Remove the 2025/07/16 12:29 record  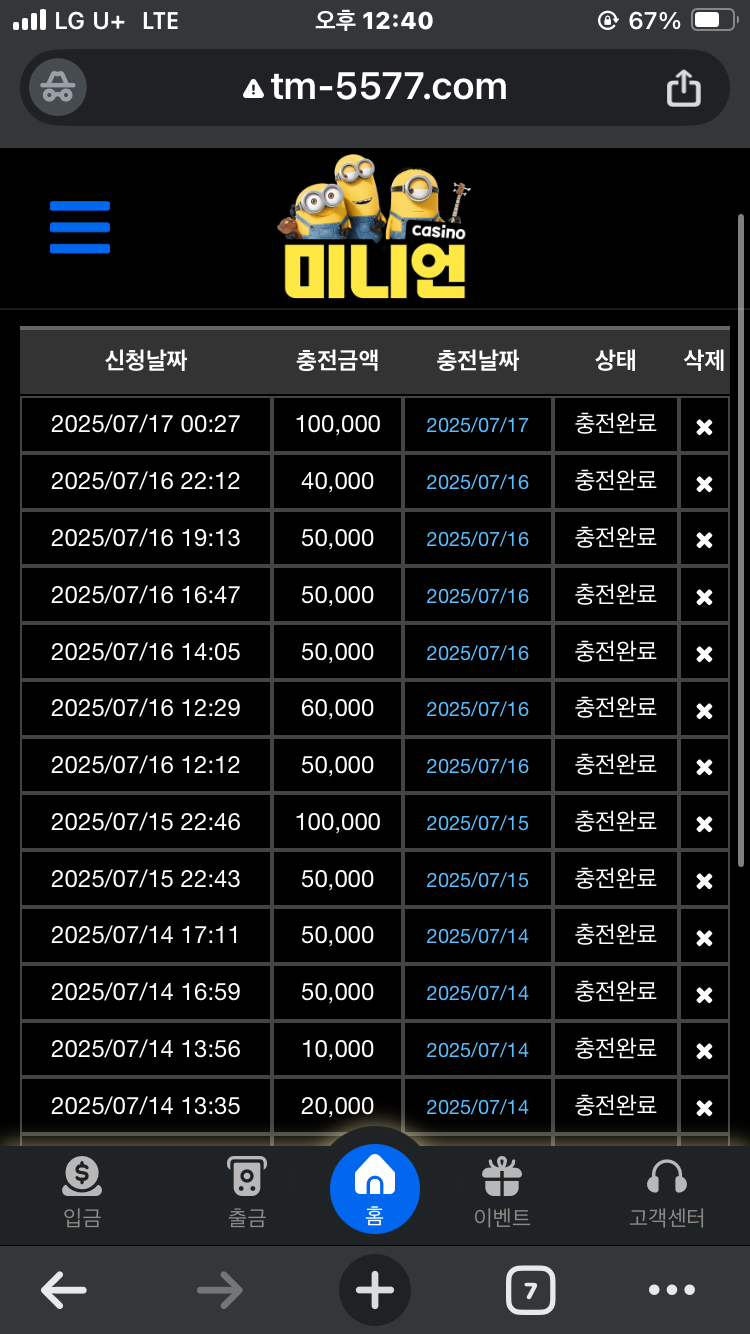click(x=704, y=711)
